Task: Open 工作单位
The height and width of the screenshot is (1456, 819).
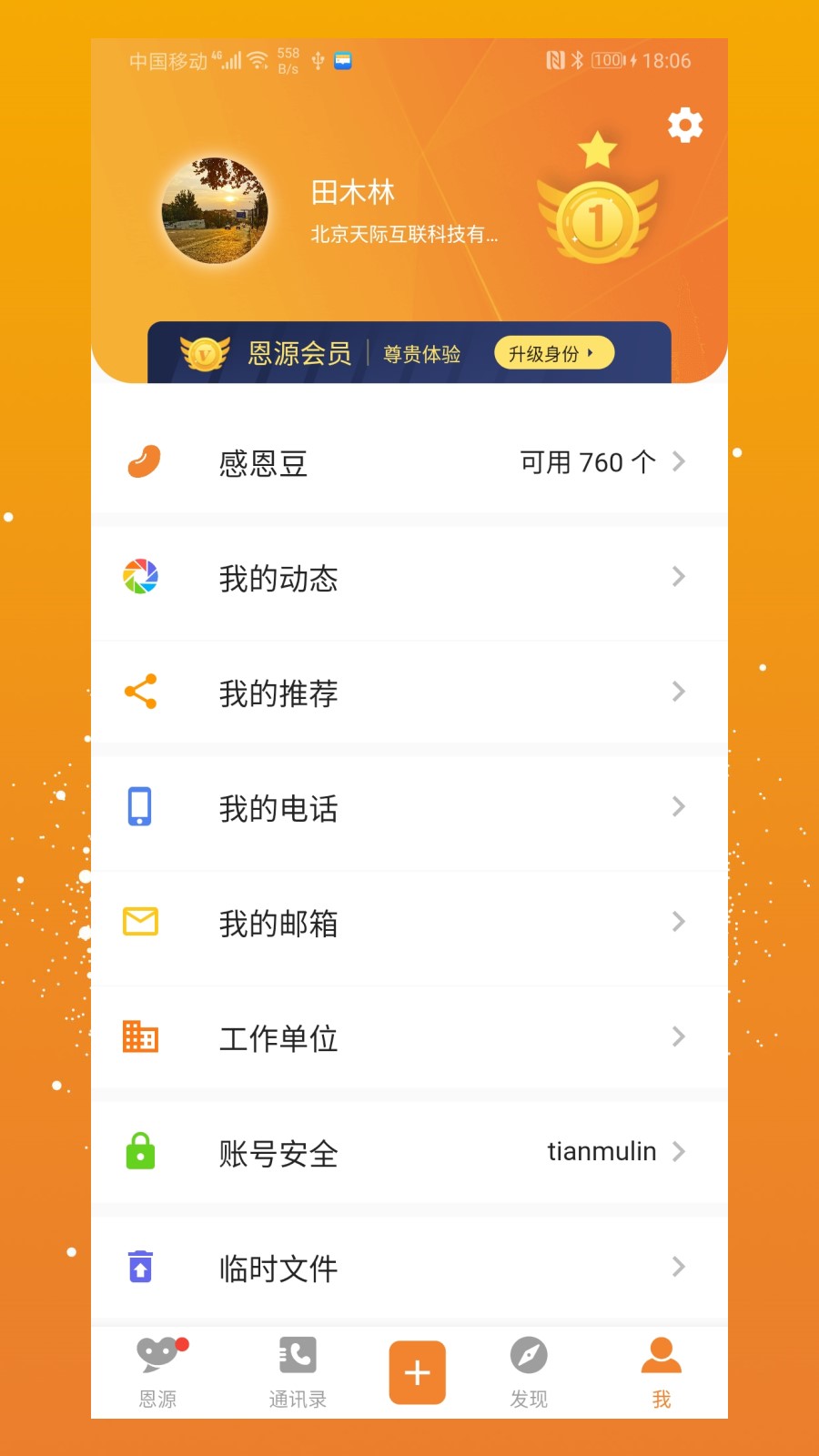Action: click(409, 1037)
